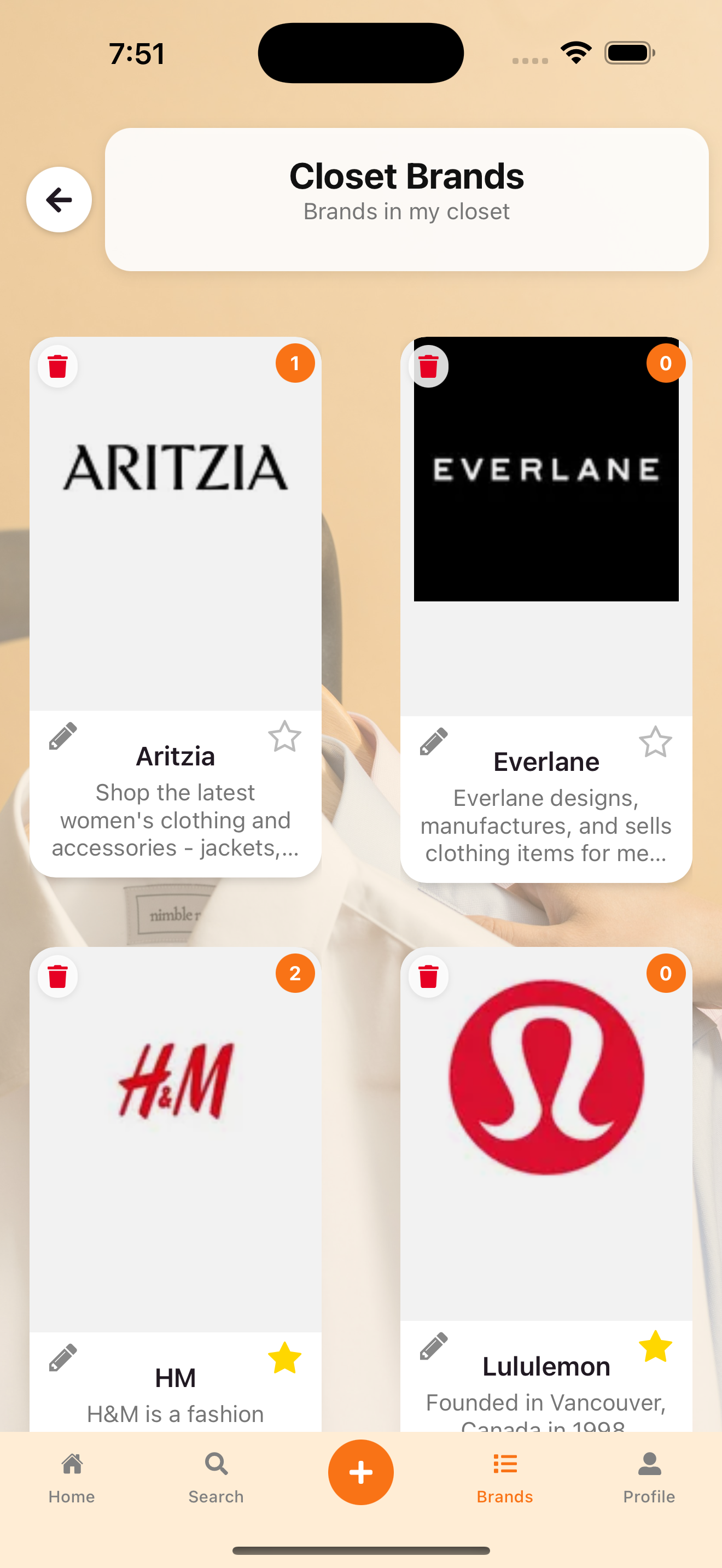Star the Everlane brand
722x1568 pixels.
pos(655,742)
